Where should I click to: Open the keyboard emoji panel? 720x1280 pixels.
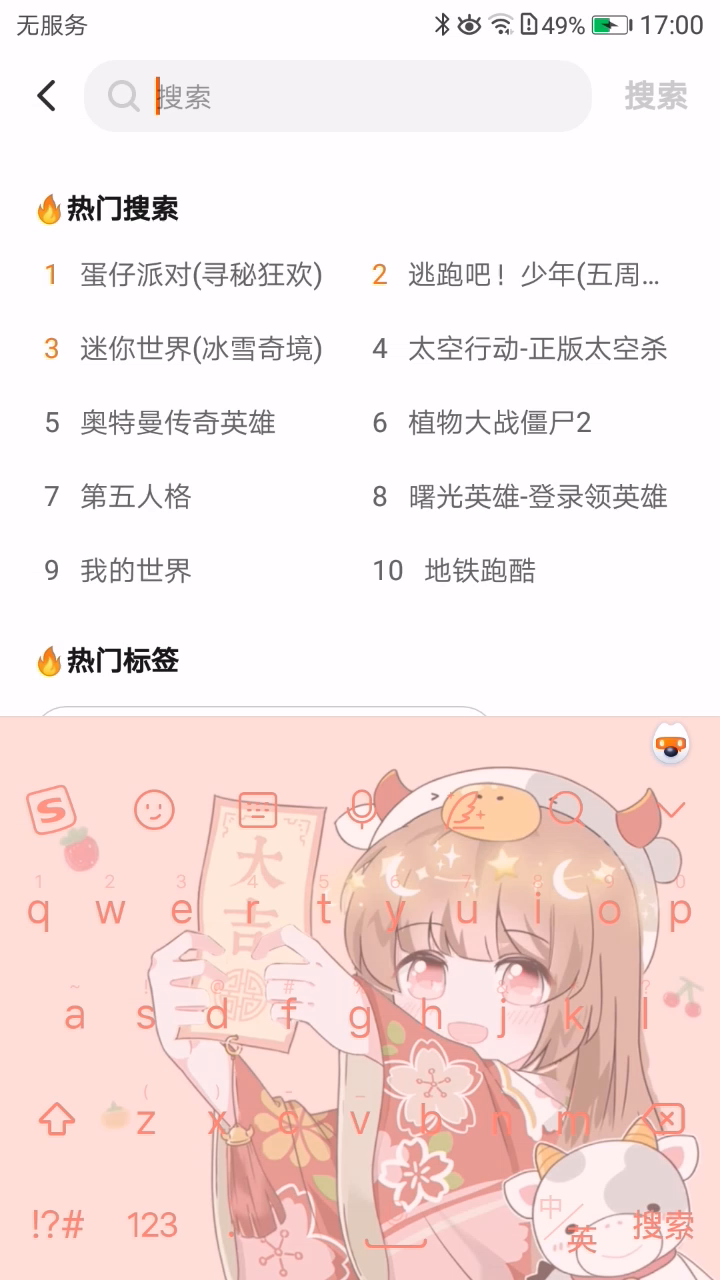154,809
